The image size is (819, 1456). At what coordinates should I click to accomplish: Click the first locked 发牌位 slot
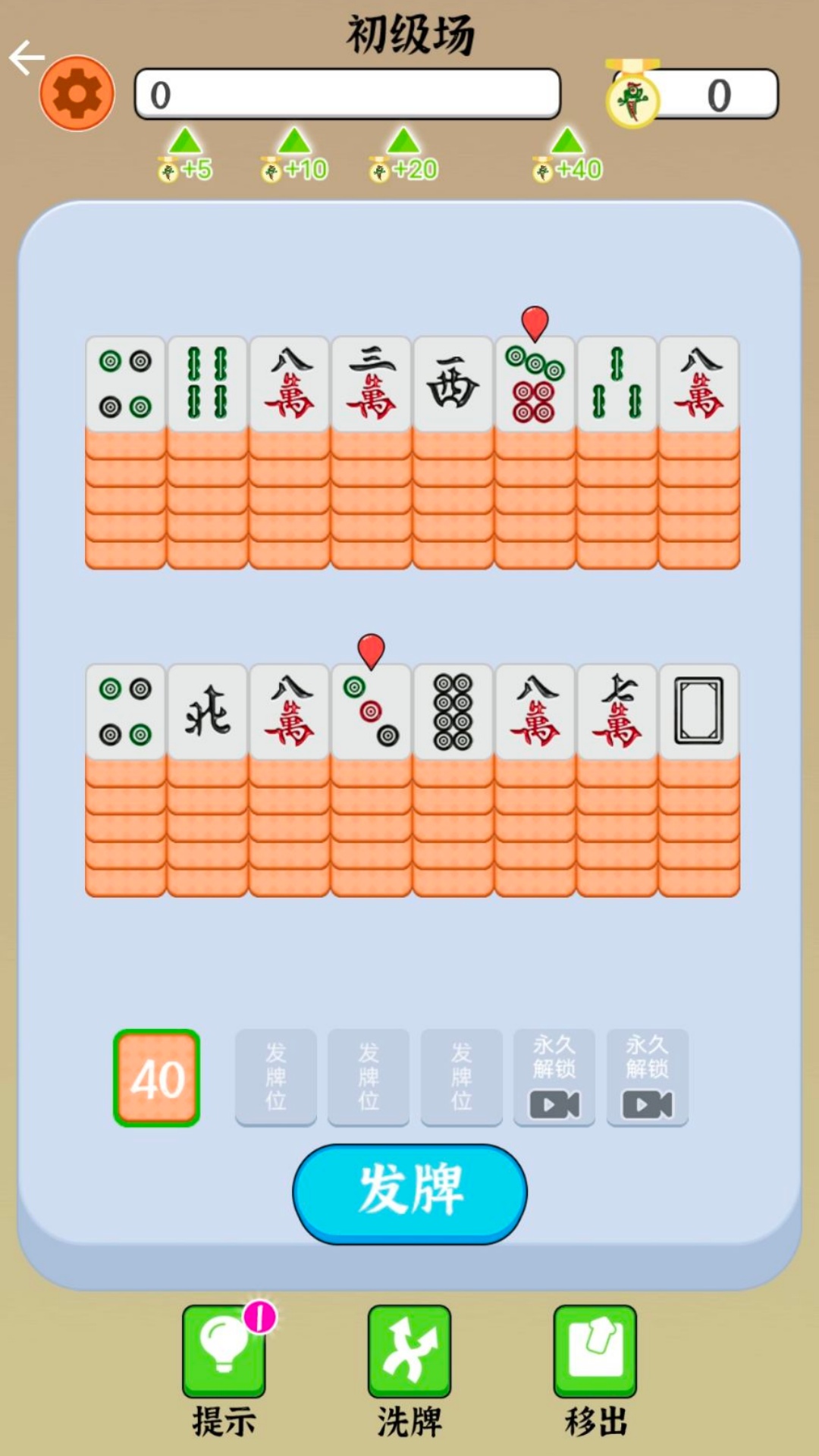(275, 1077)
